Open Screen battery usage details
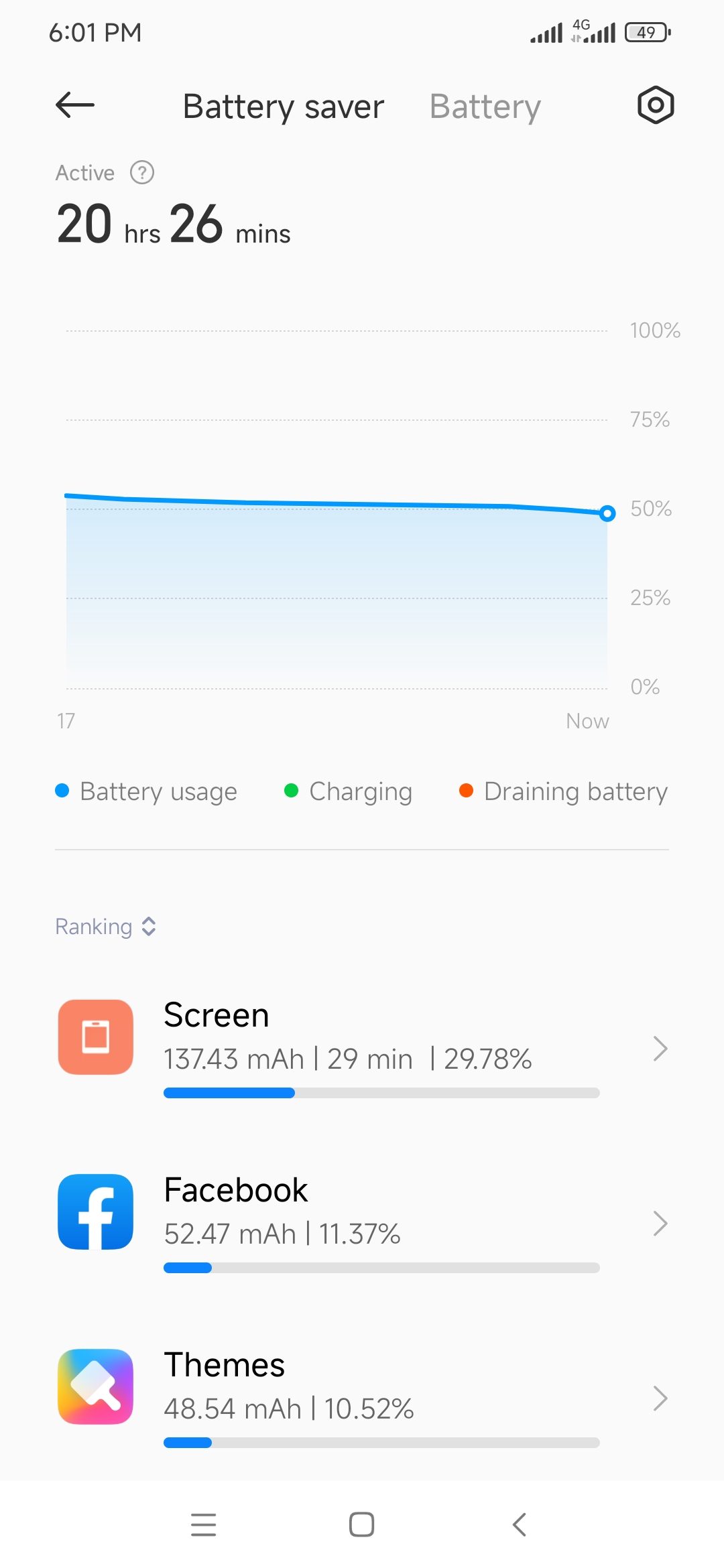The image size is (724, 1568). (362, 1047)
